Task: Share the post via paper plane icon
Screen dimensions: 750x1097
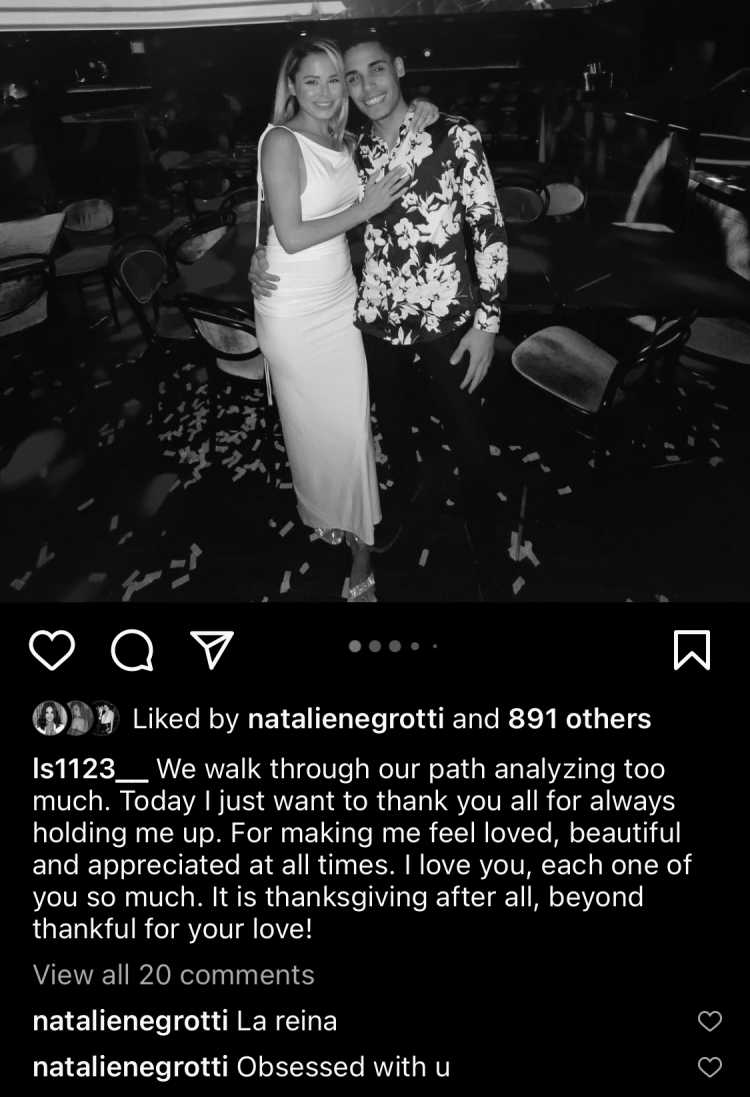Action: pyautogui.click(x=212, y=651)
